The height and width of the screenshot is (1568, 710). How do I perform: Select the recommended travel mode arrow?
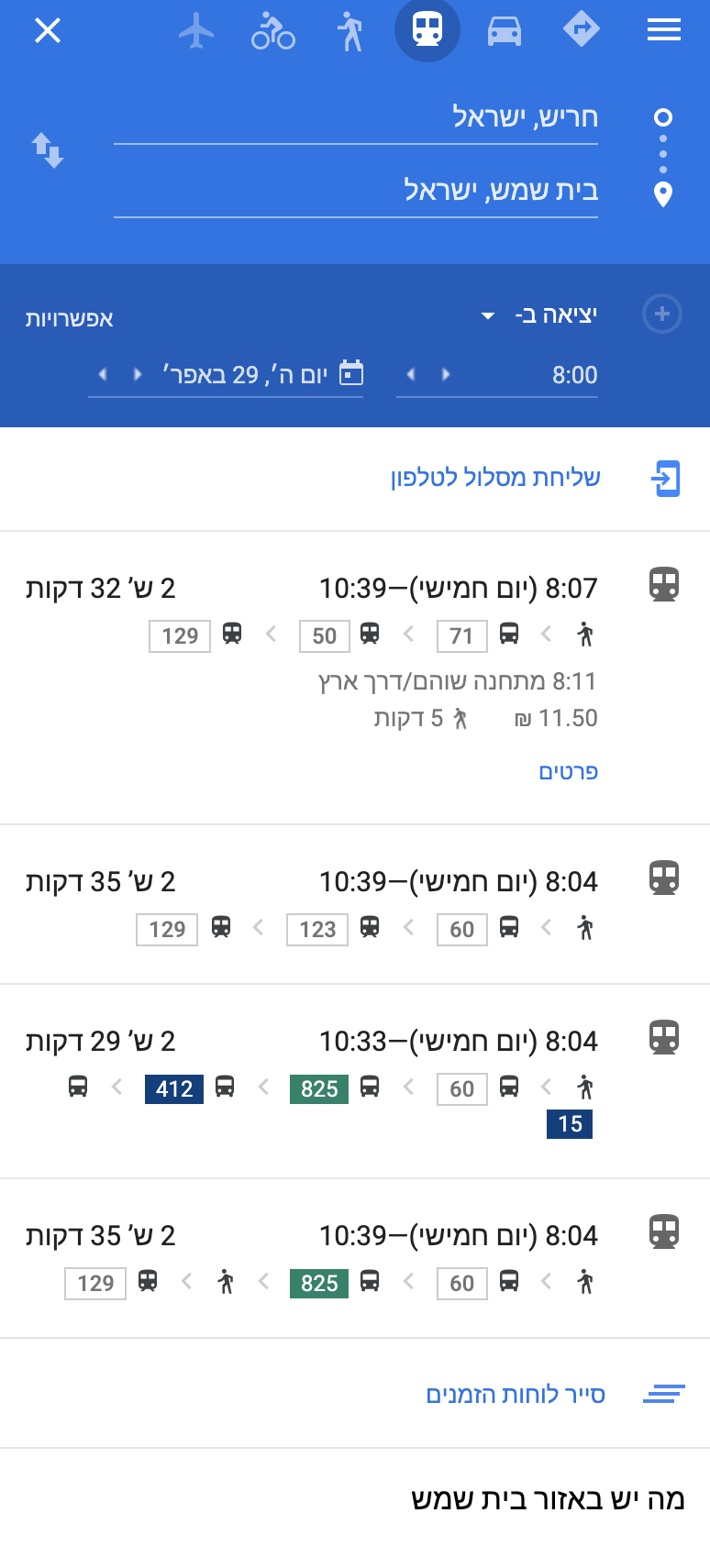(x=581, y=31)
